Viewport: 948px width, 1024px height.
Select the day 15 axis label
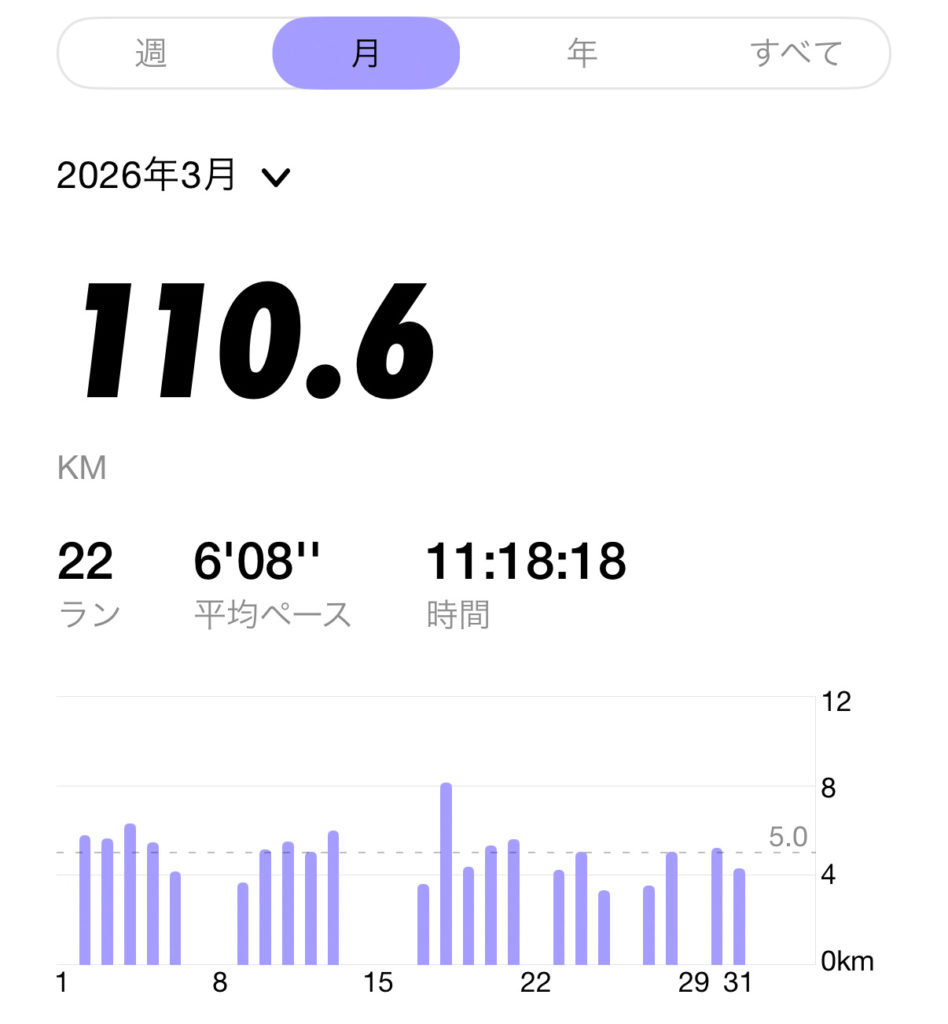click(x=378, y=984)
